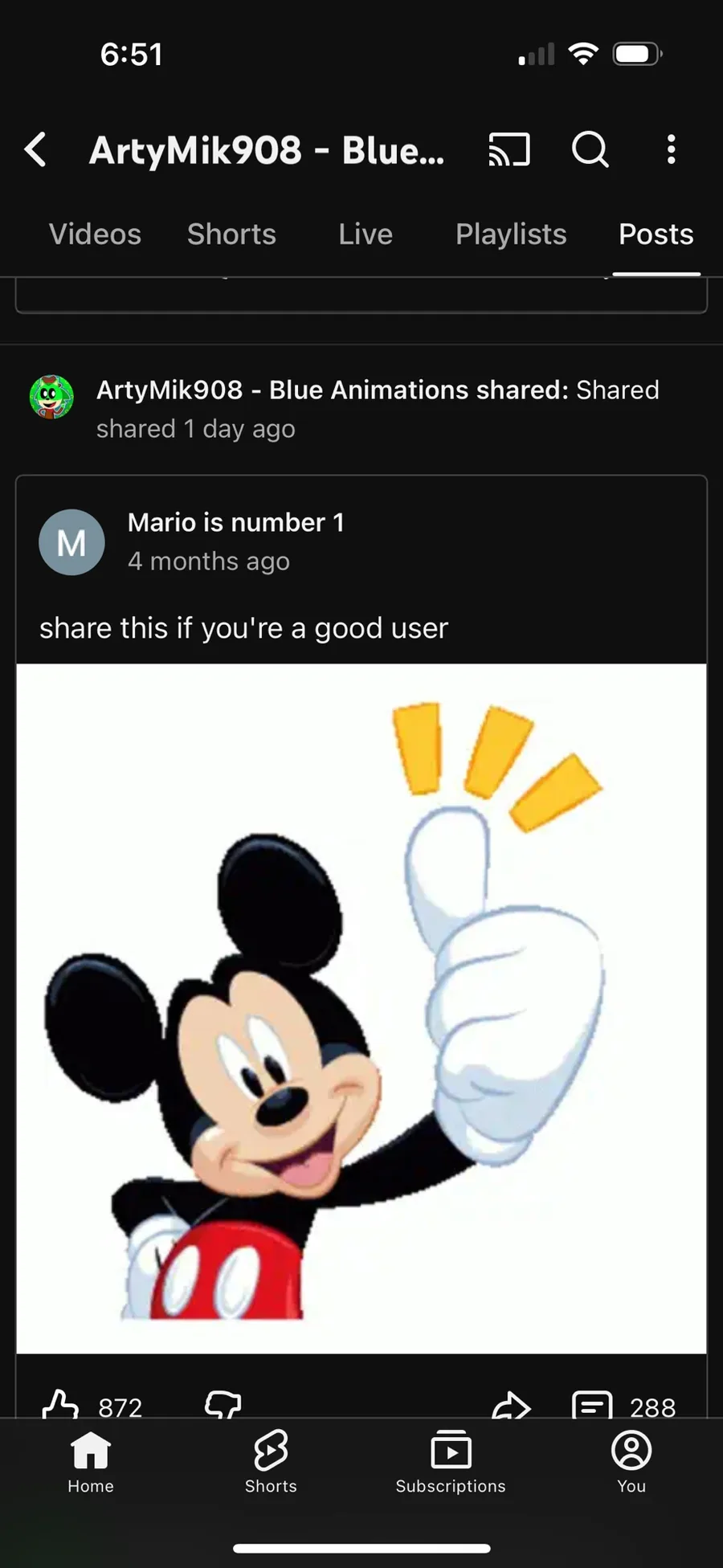Share this post via arrow icon
The height and width of the screenshot is (1568, 723).
click(x=512, y=1405)
